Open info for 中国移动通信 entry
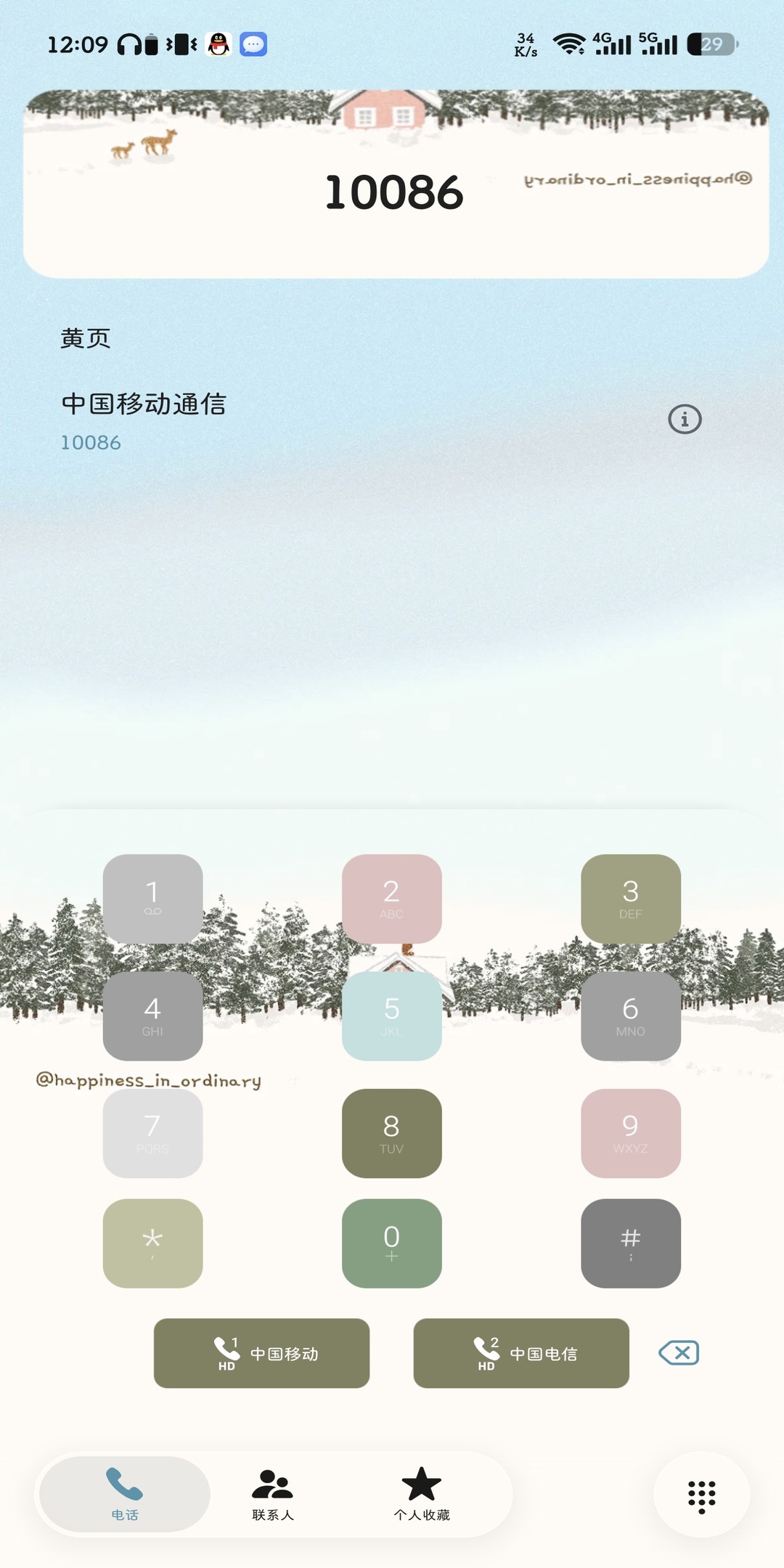784x1568 pixels. (685, 420)
